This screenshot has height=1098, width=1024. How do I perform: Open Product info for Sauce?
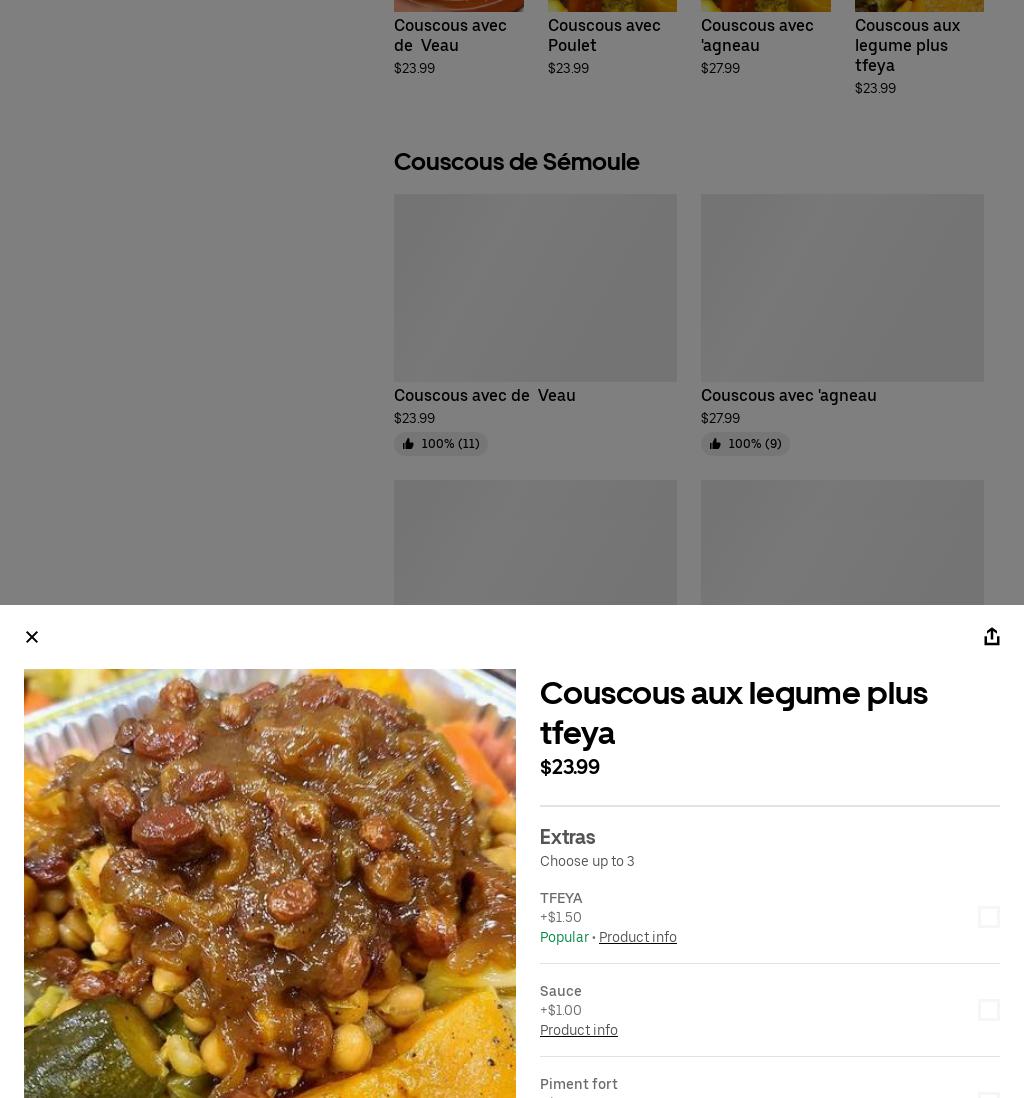[579, 1030]
